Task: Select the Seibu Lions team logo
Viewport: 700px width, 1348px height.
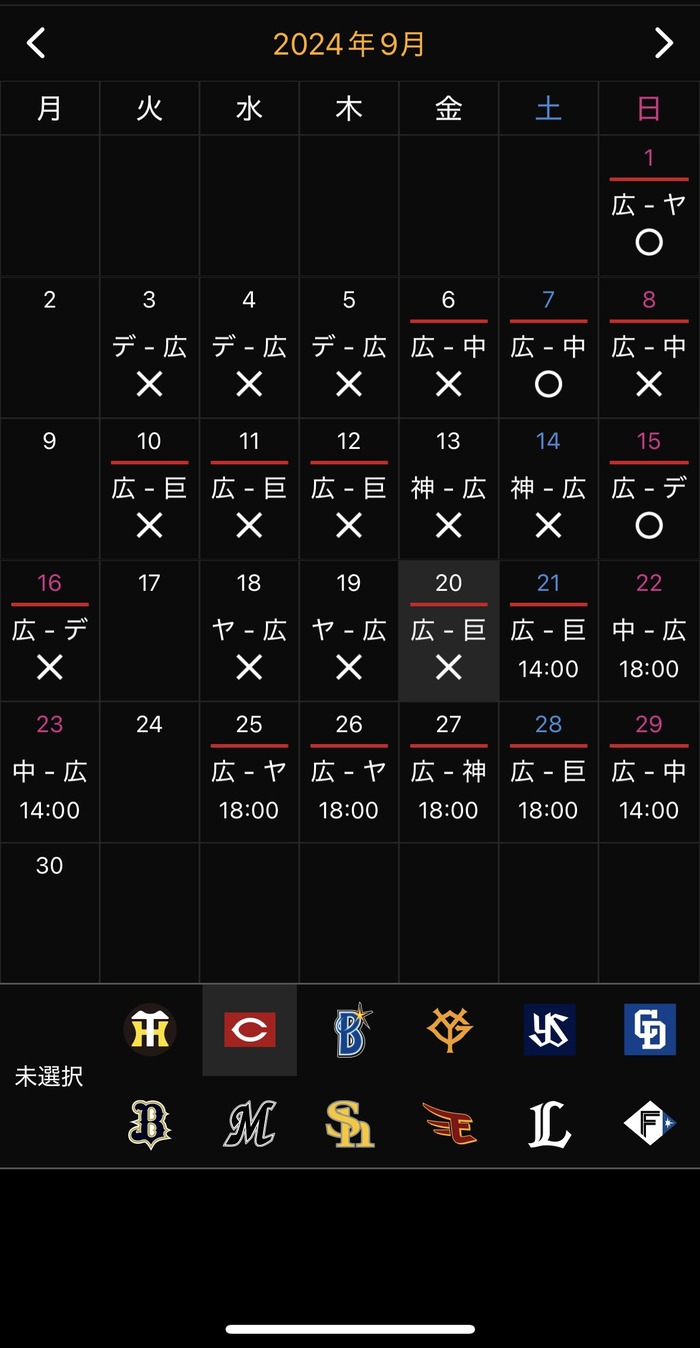Action: [x=549, y=1124]
